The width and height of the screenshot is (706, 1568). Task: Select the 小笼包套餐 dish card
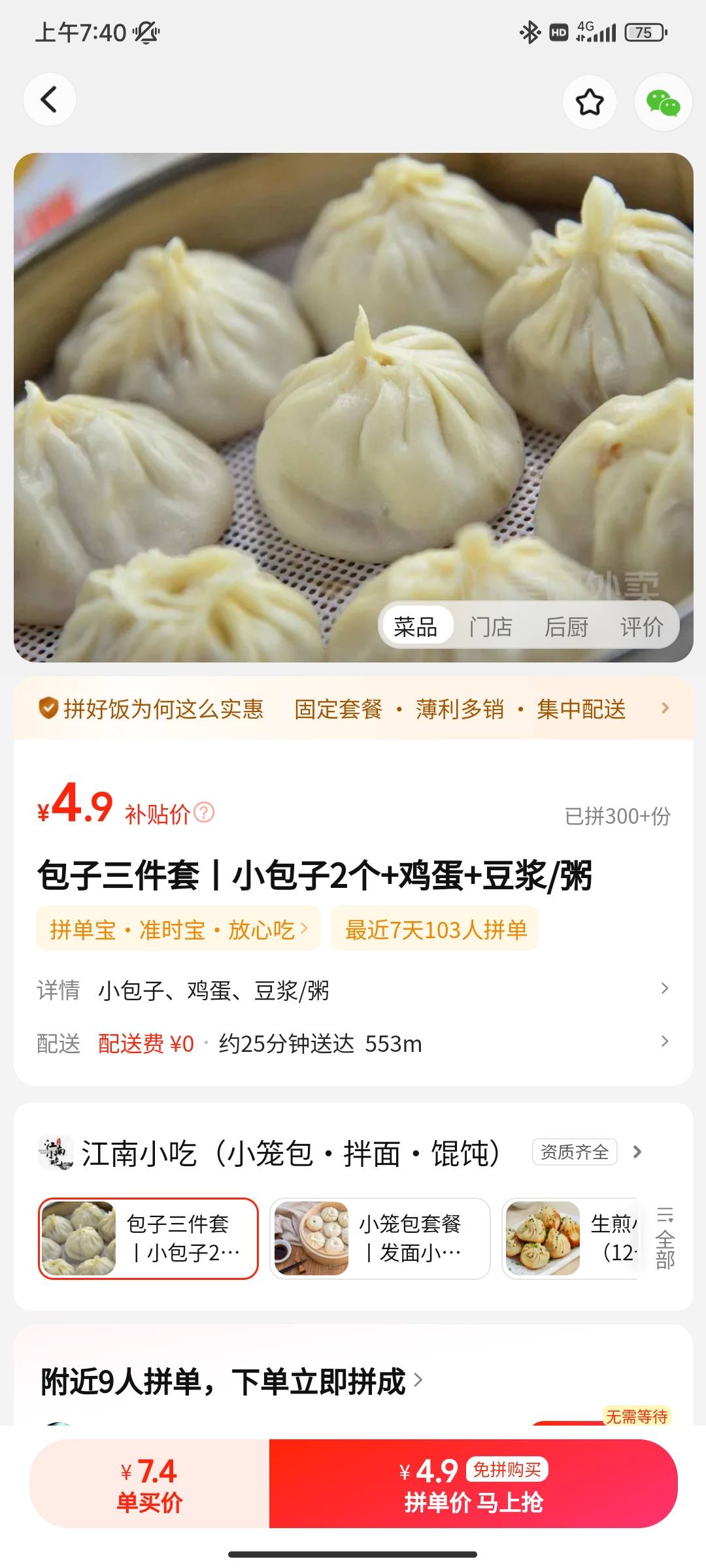pos(380,1238)
